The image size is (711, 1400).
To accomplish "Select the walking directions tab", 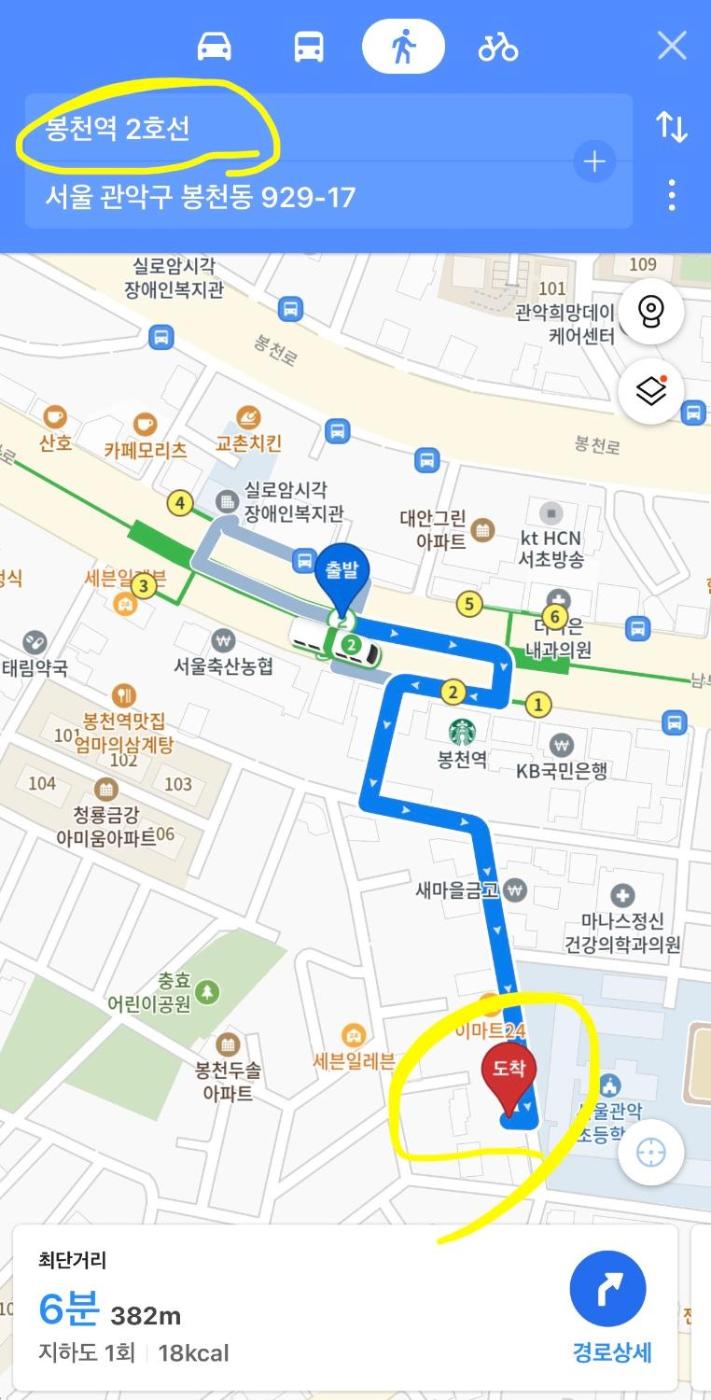I will click(402, 46).
